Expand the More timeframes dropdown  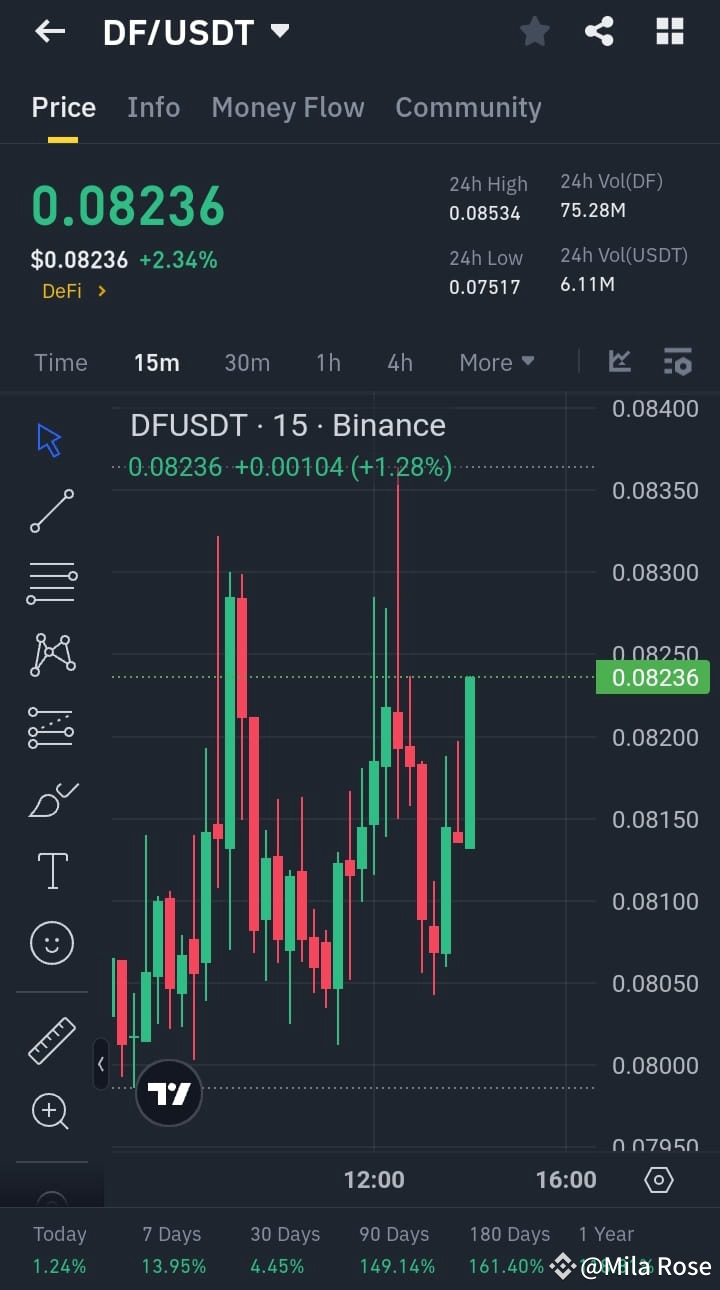pyautogui.click(x=496, y=362)
